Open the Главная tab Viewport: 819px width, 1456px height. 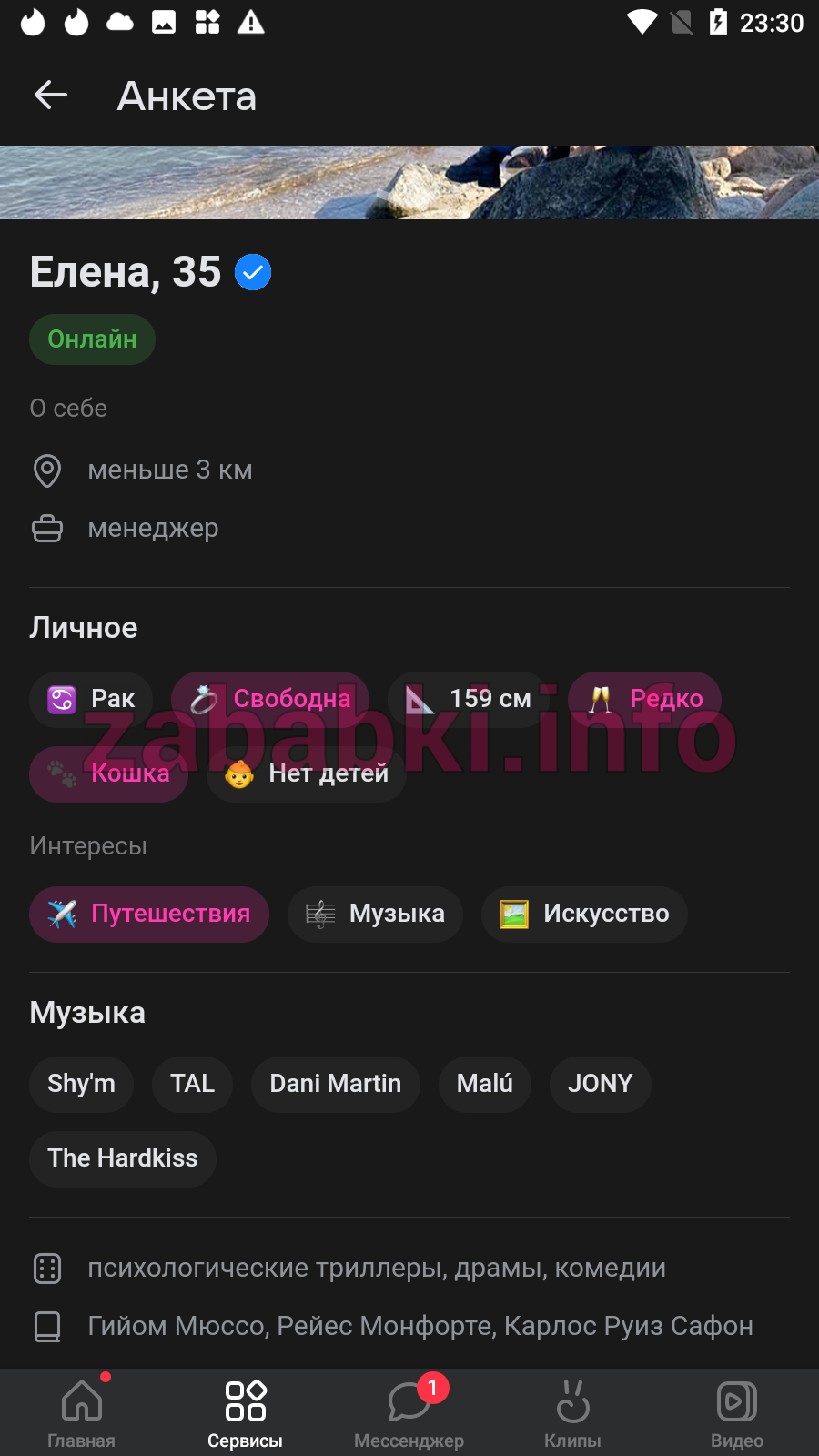click(82, 1412)
